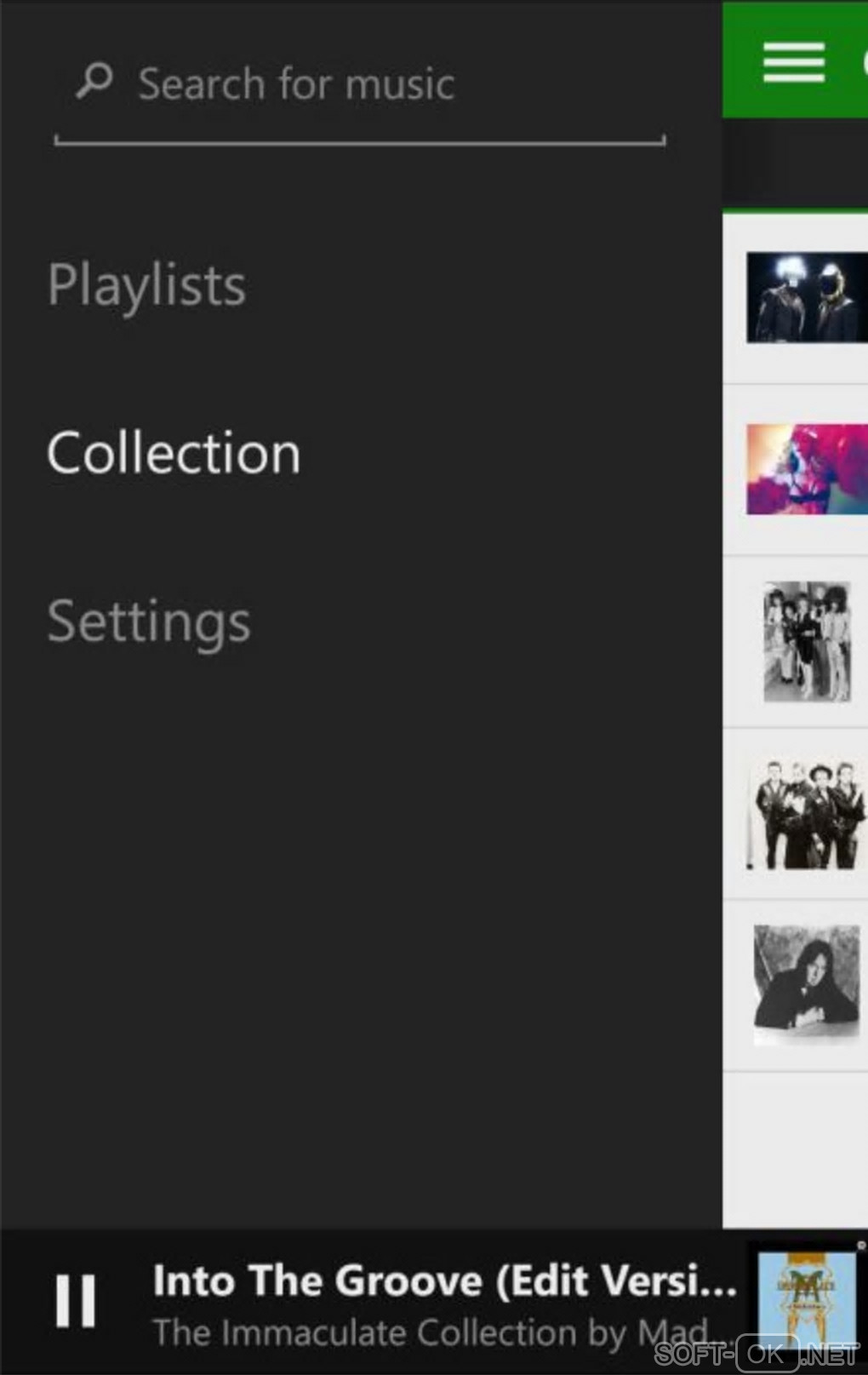Open Settings from the drawer

(x=149, y=622)
